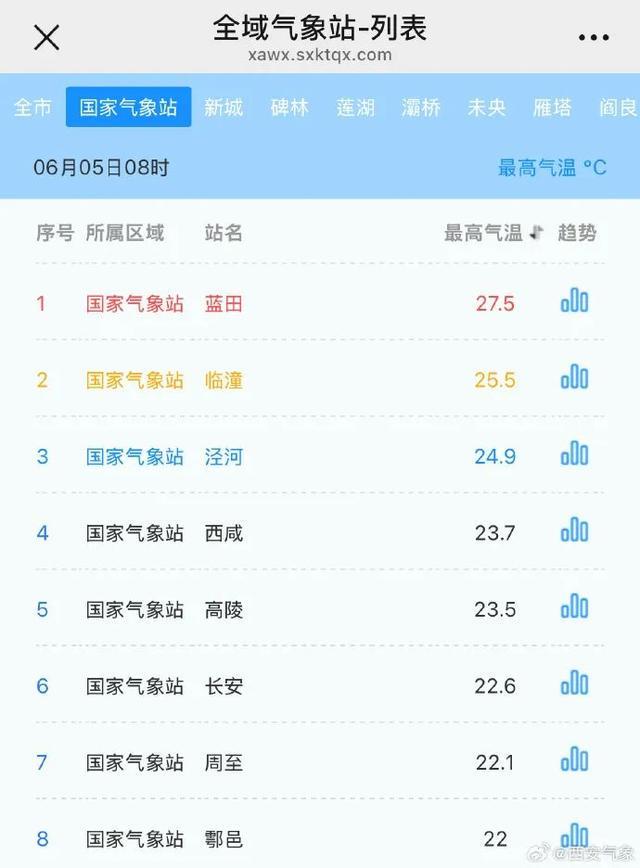Close the weather station web page
This screenshot has width=640, height=868.
[x=47, y=38]
